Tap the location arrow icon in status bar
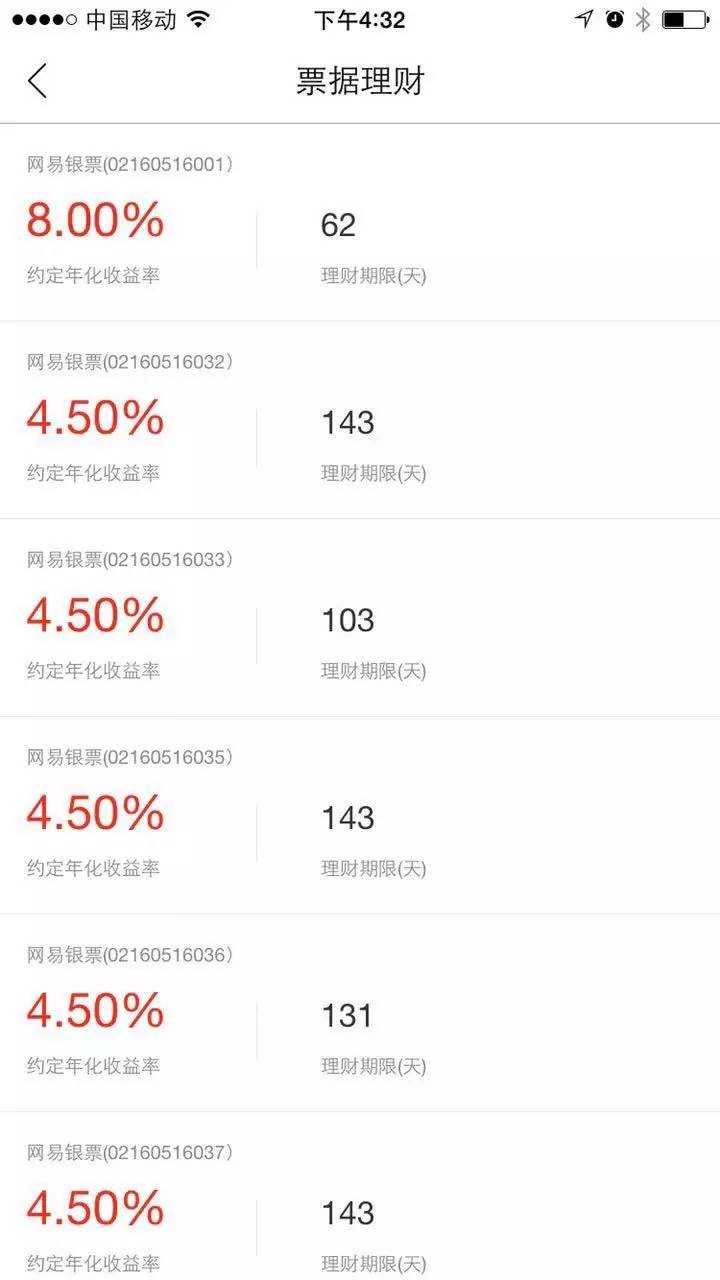720x1280 pixels. click(x=584, y=16)
